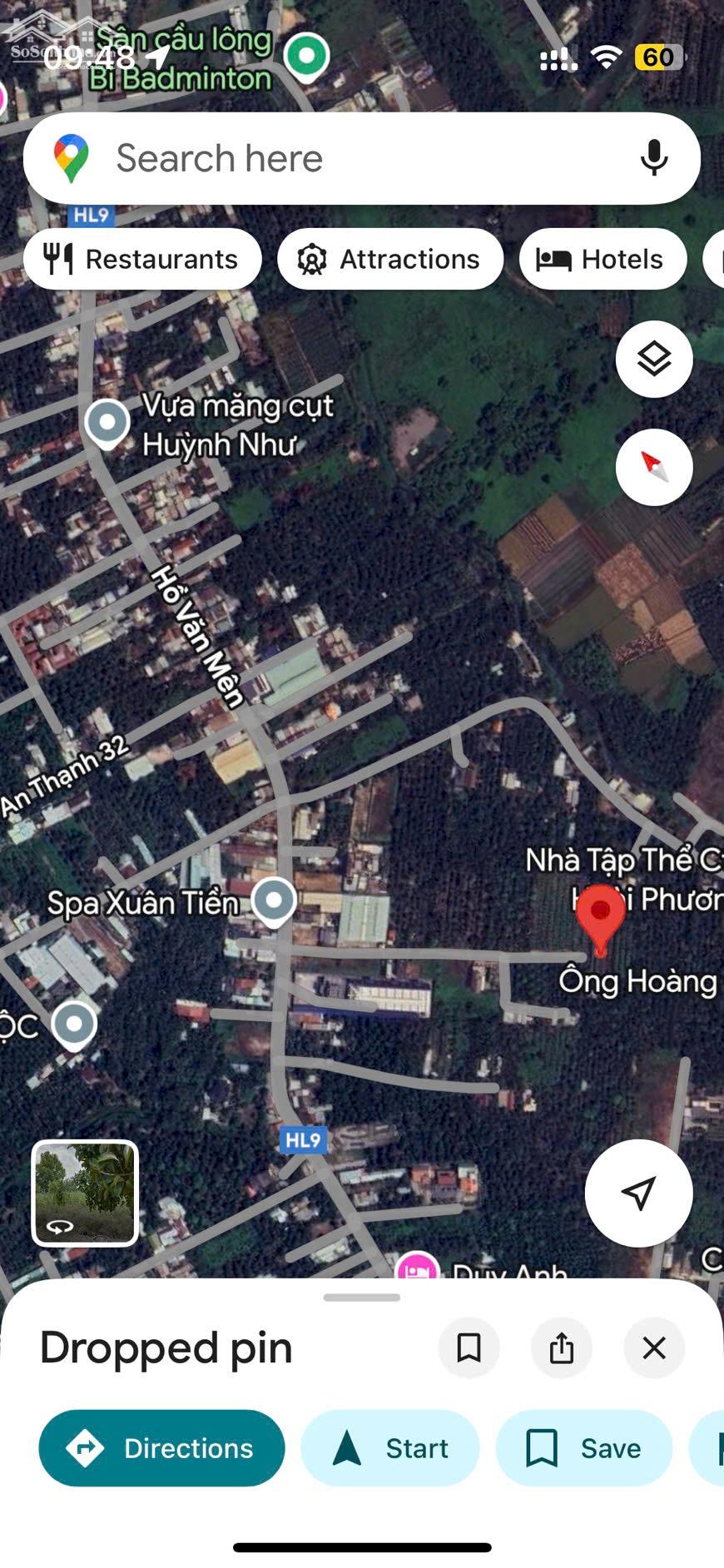Enable the Attractions filter chip
The height and width of the screenshot is (1568, 724).
click(389, 259)
